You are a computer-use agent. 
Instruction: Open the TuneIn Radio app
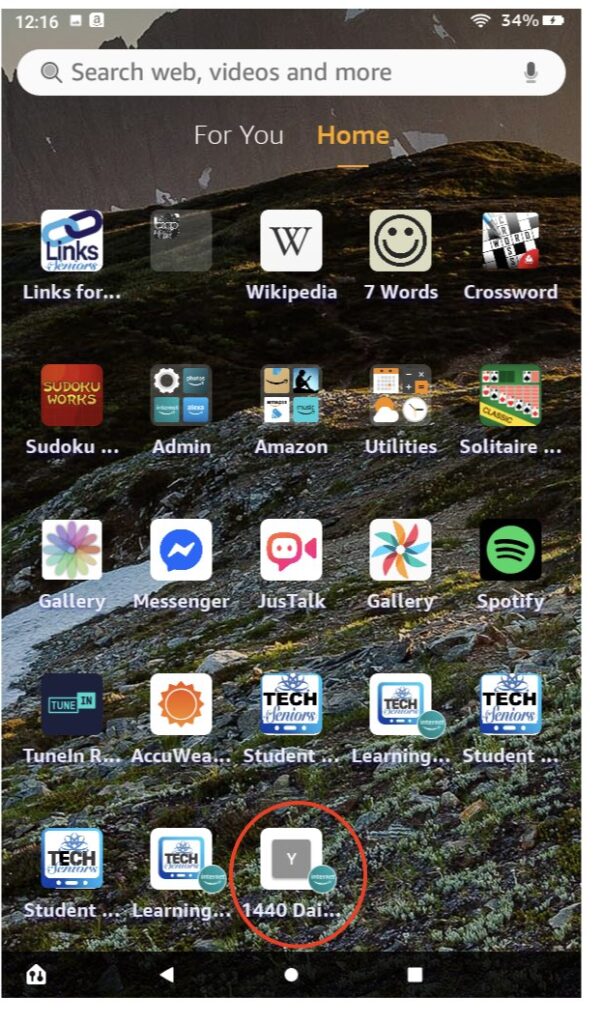click(x=72, y=704)
